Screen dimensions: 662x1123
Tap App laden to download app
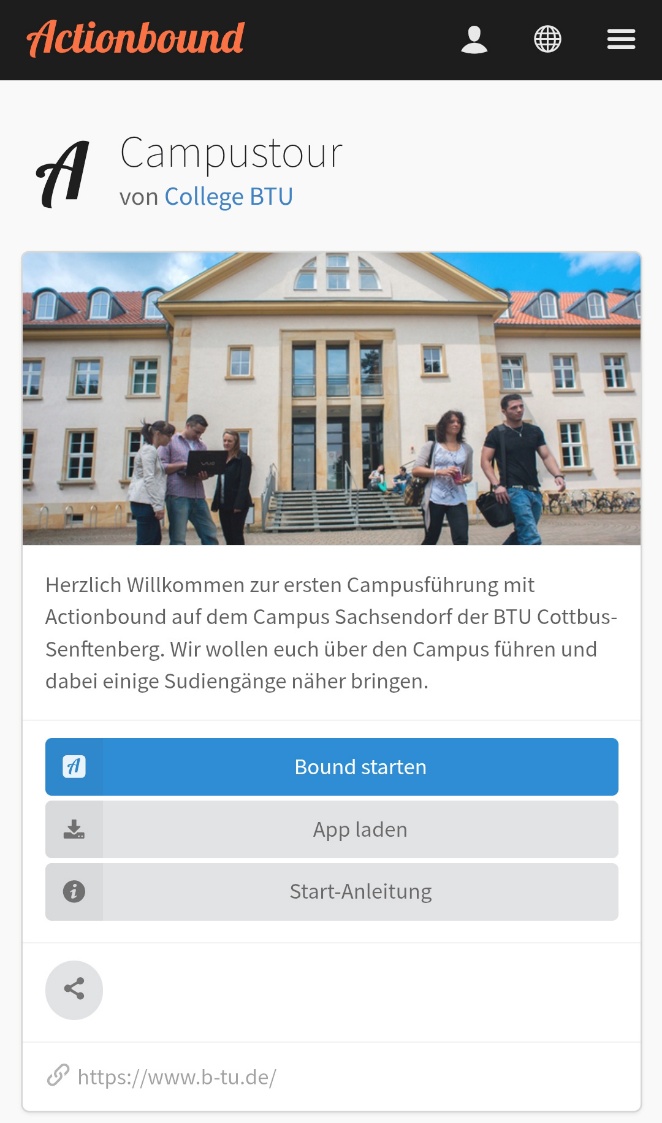(x=332, y=830)
